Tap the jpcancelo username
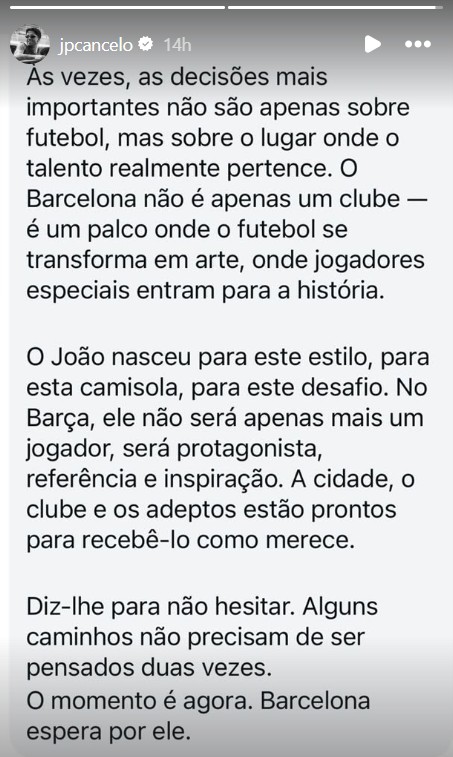The width and height of the screenshot is (453, 757). coord(95,45)
